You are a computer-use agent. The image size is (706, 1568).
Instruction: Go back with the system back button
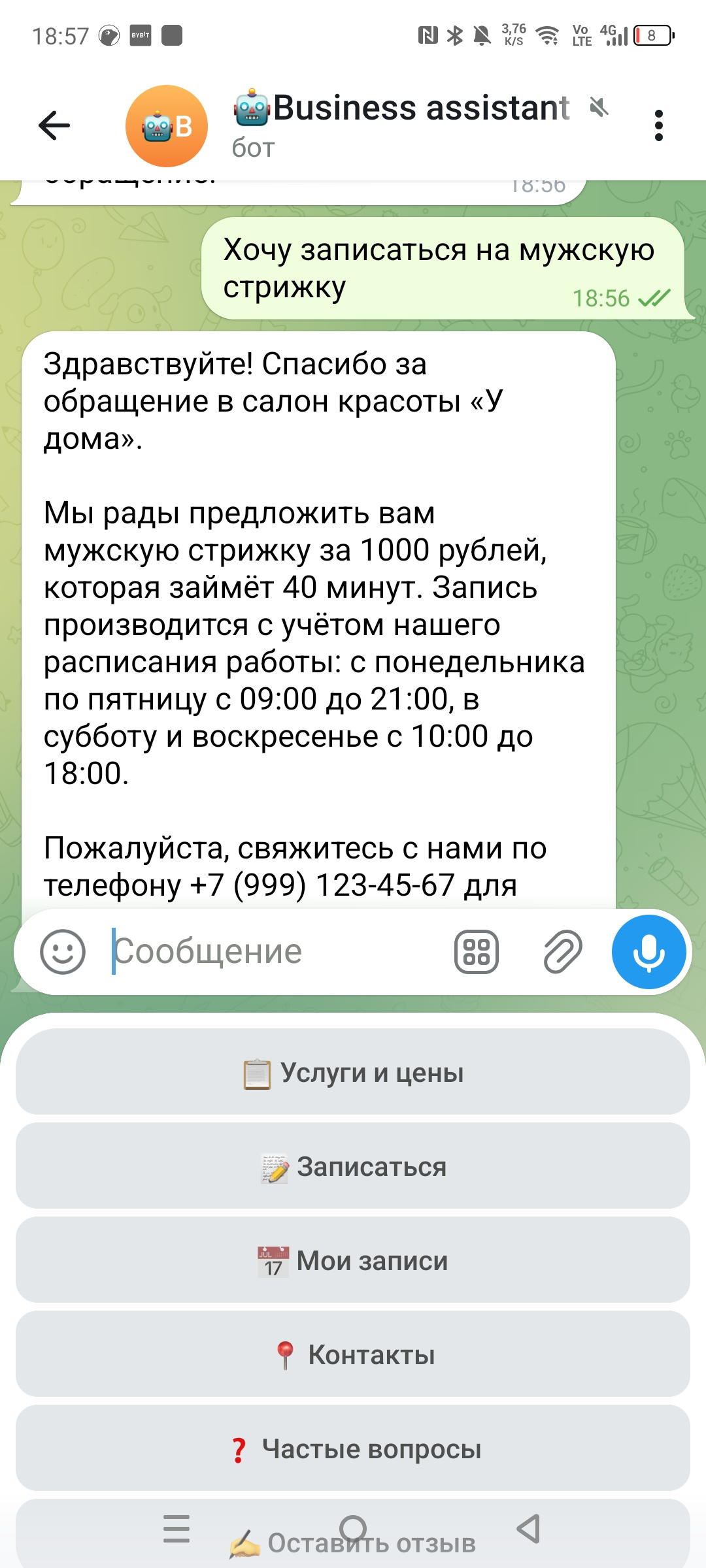528,1529
